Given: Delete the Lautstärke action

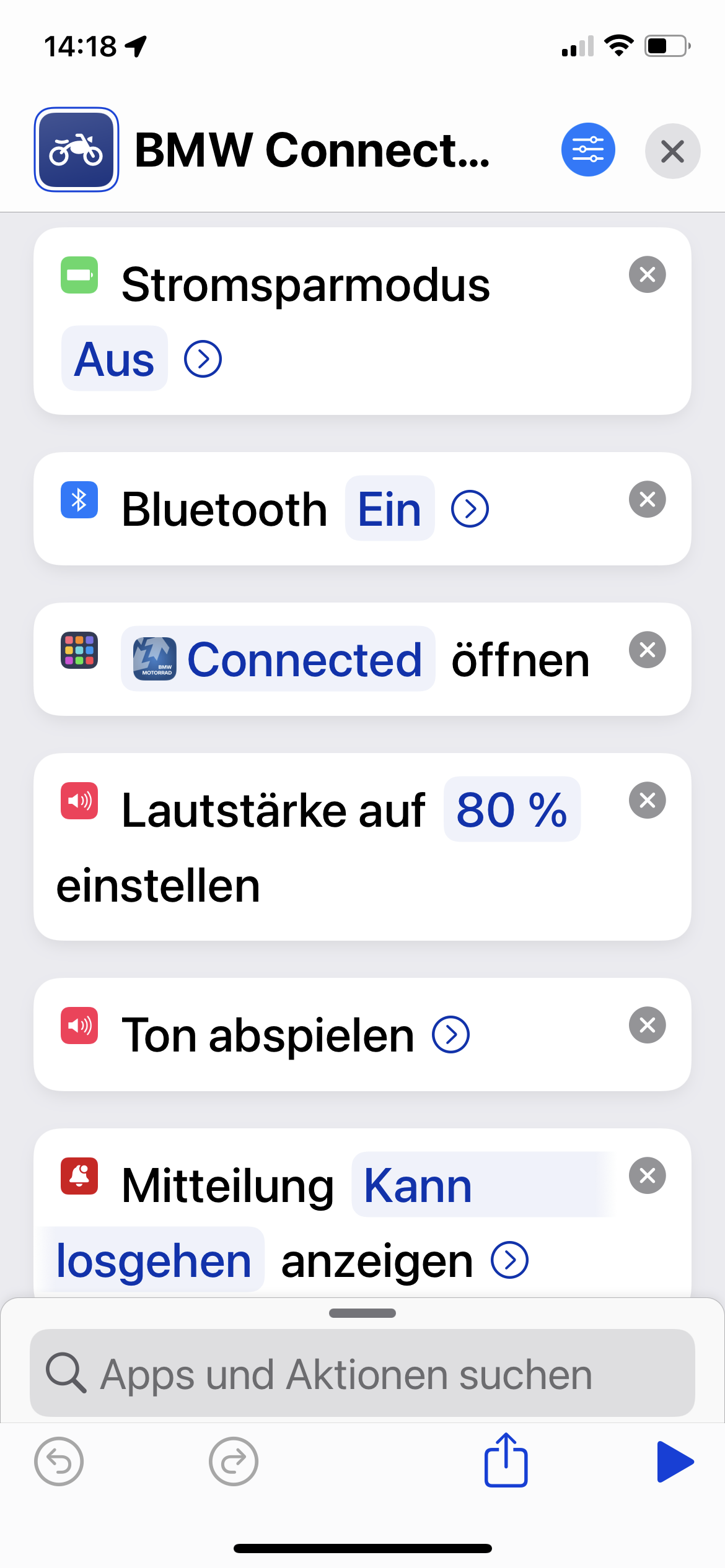Looking at the screenshot, I should pyautogui.click(x=647, y=800).
